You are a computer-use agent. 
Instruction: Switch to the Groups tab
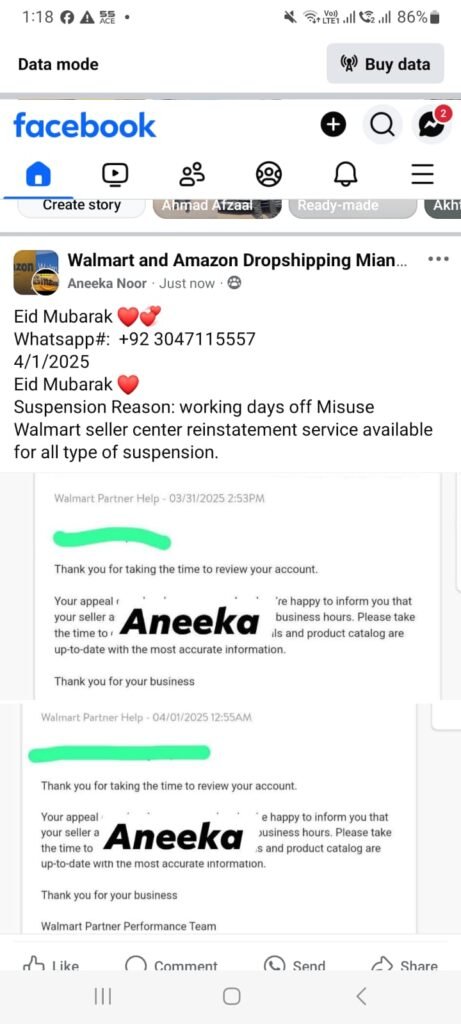(x=269, y=174)
